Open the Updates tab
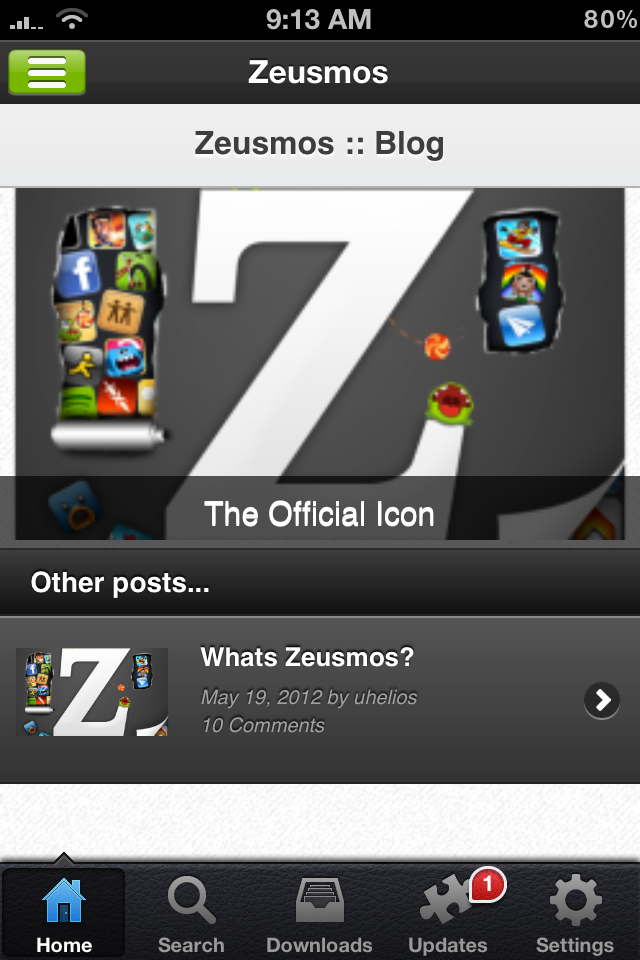Viewport: 640px width, 960px height. 448,913
